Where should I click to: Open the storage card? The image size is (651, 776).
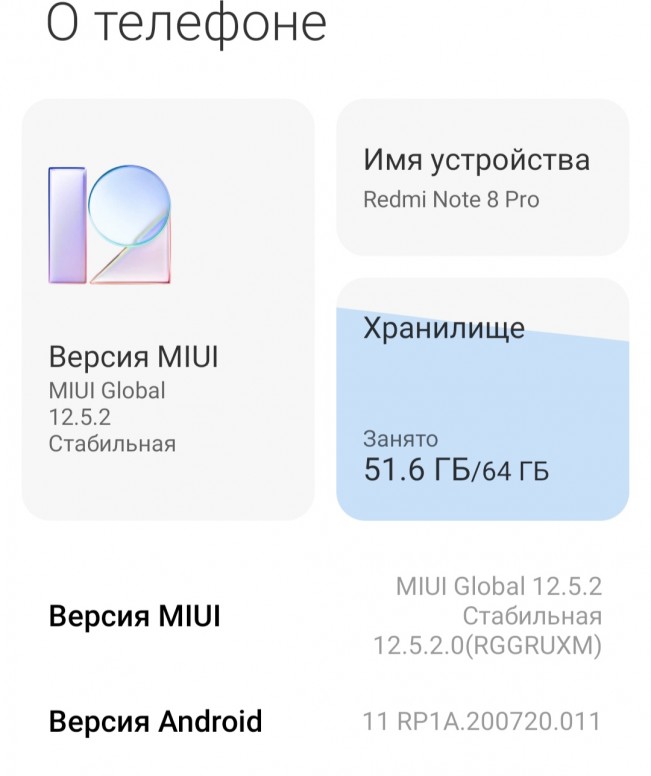point(482,400)
